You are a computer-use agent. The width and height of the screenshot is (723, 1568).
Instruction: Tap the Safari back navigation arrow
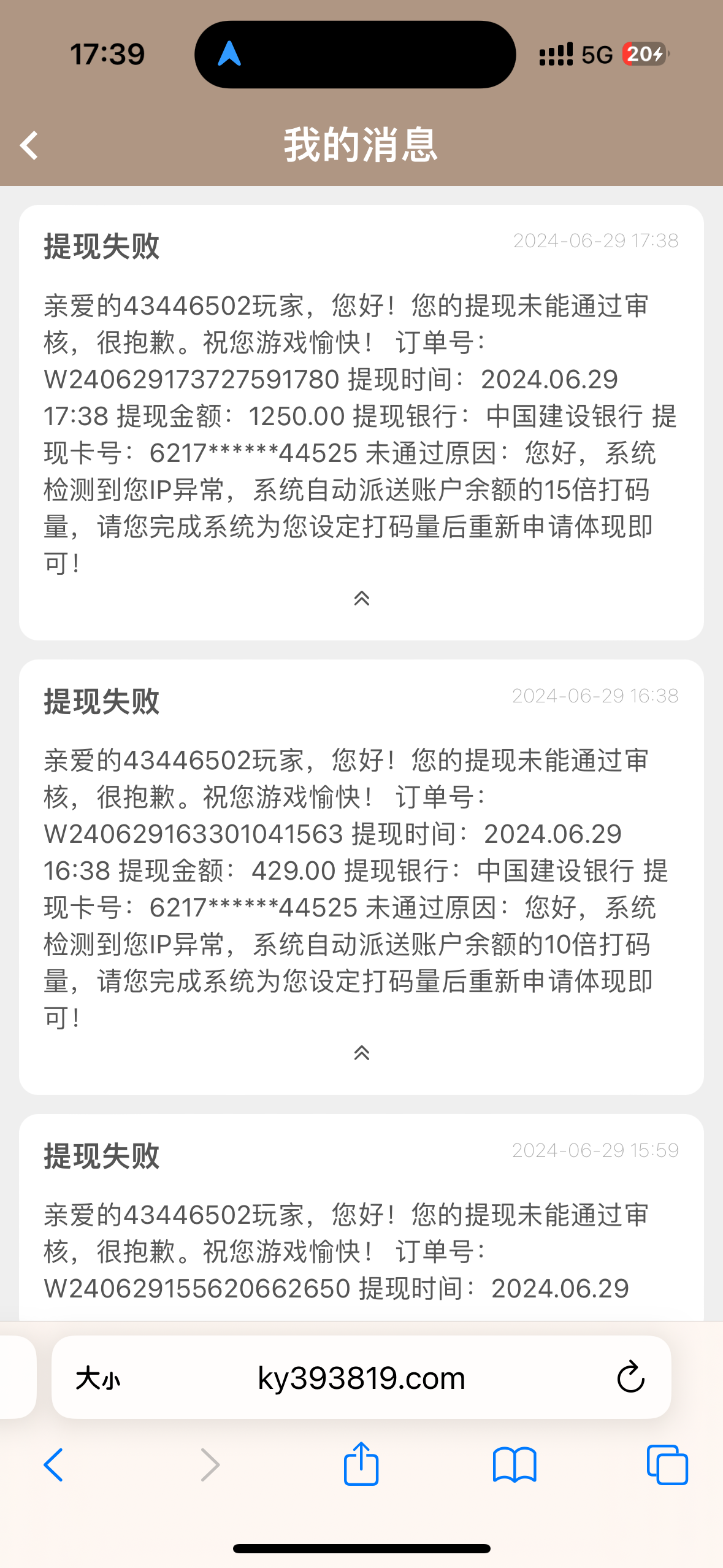(x=54, y=1464)
